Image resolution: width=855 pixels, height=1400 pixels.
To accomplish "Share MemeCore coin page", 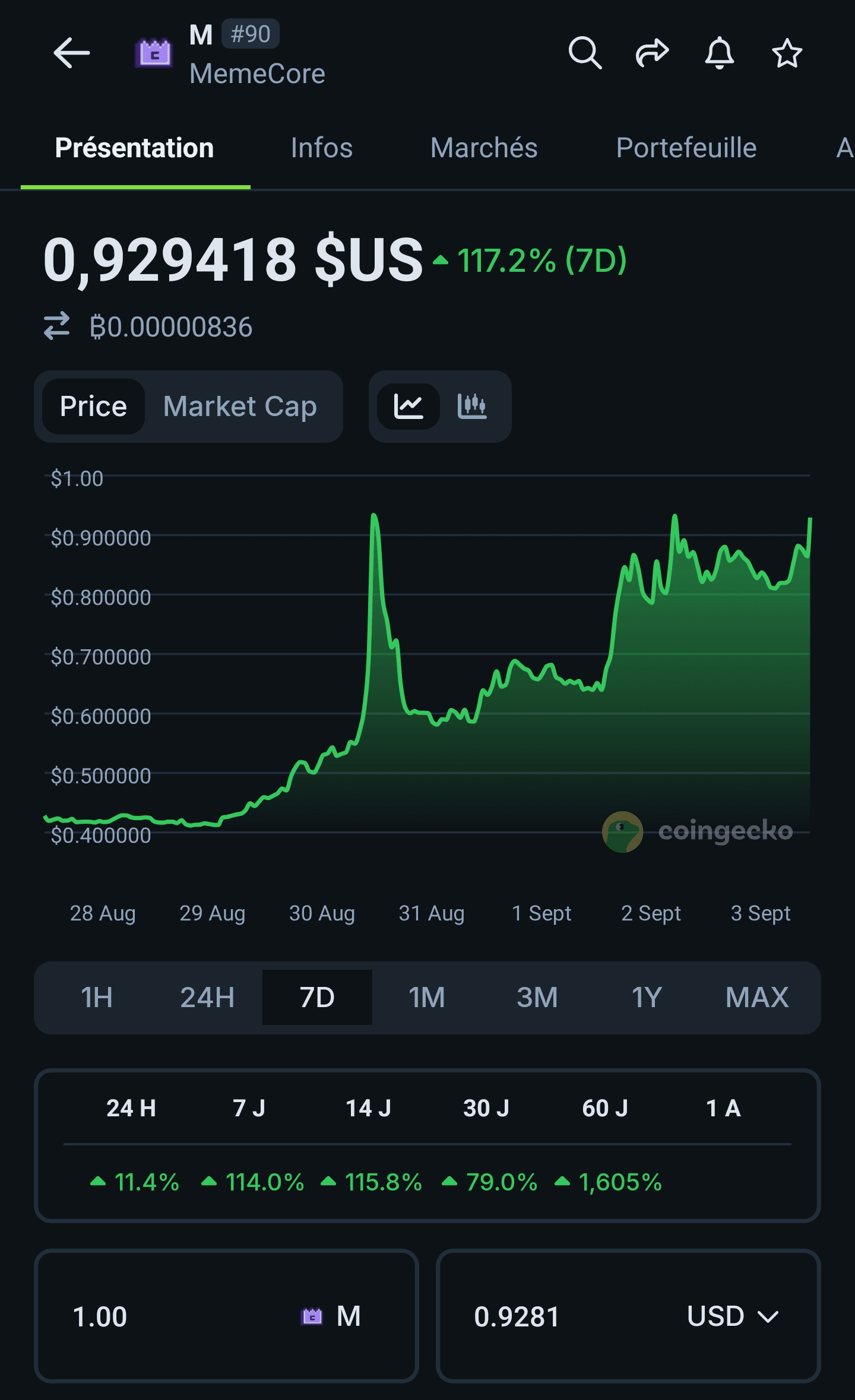I will pyautogui.click(x=652, y=53).
